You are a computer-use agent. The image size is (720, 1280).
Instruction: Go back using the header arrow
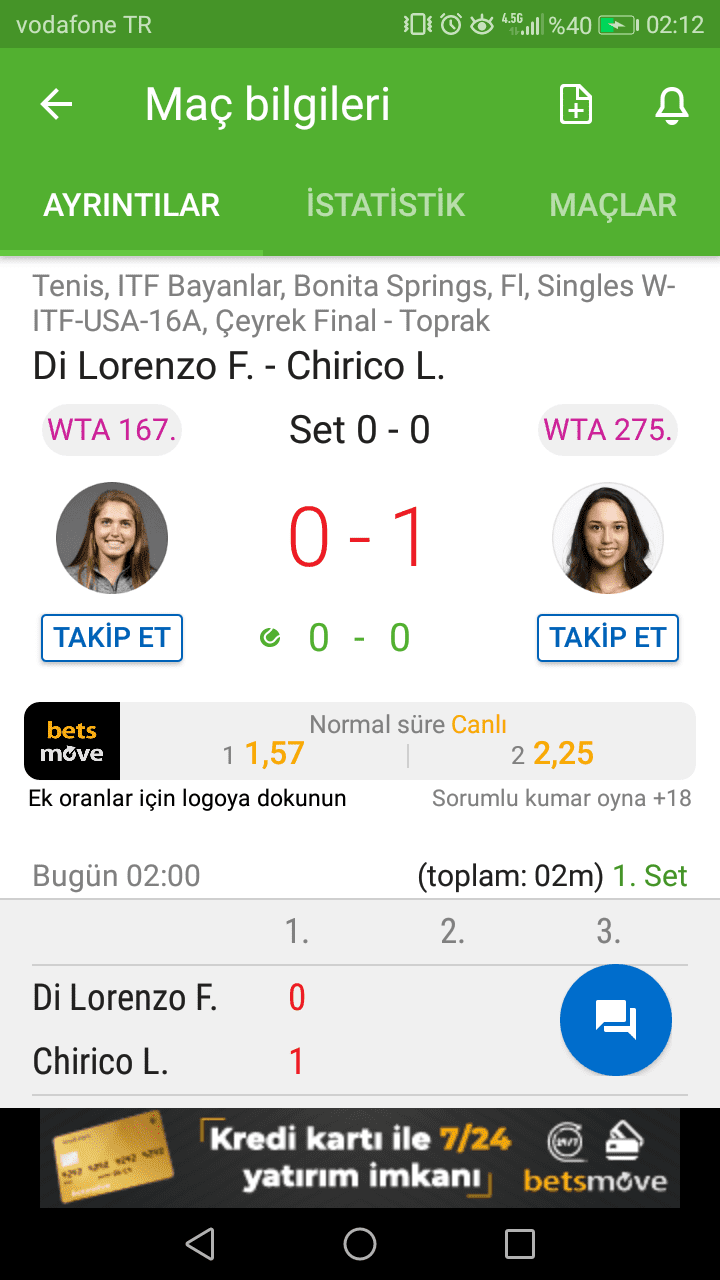57,105
